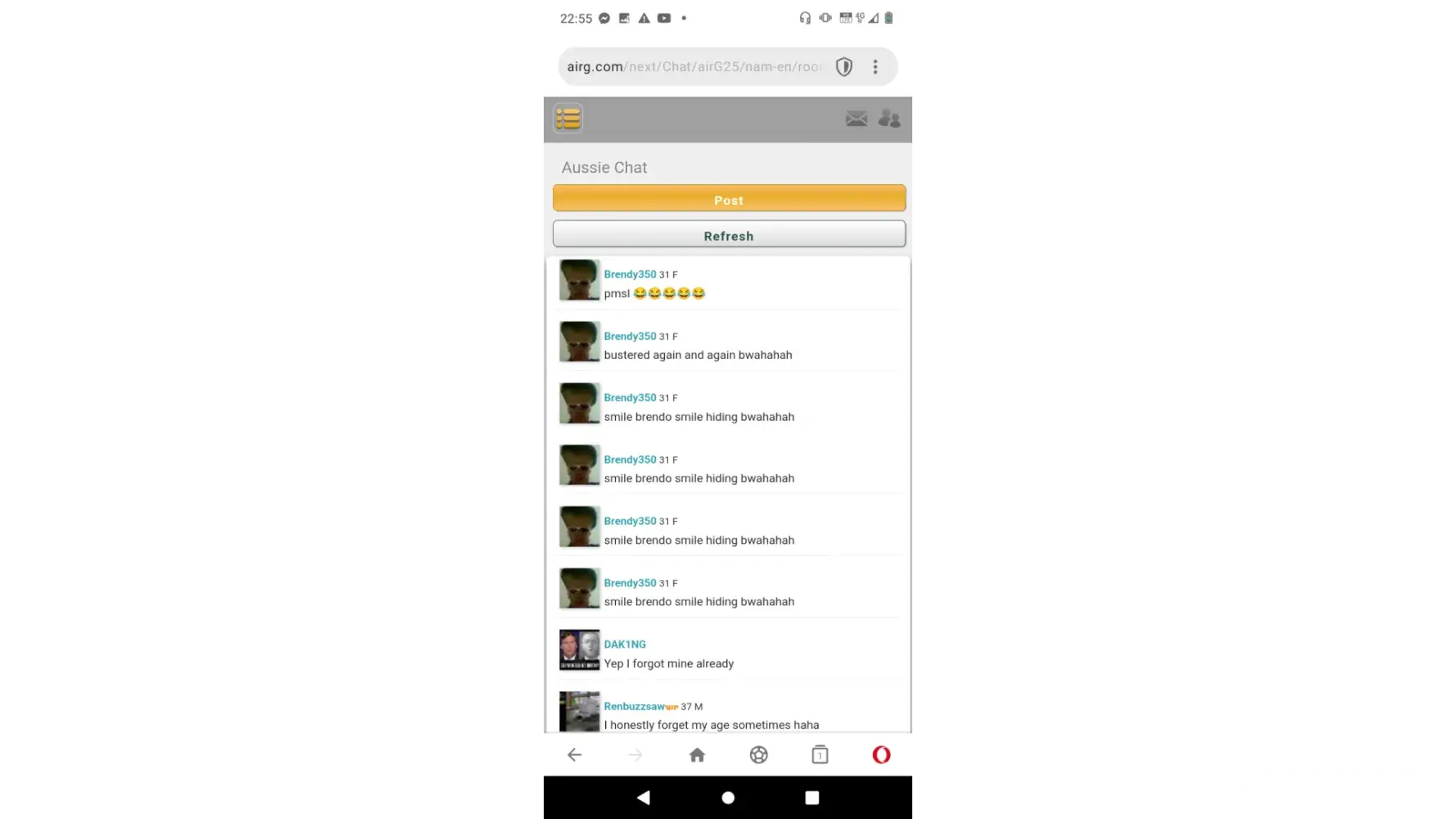This screenshot has height=819, width=1456.
Task: Open DAK1NG's profile link
Action: (x=625, y=645)
